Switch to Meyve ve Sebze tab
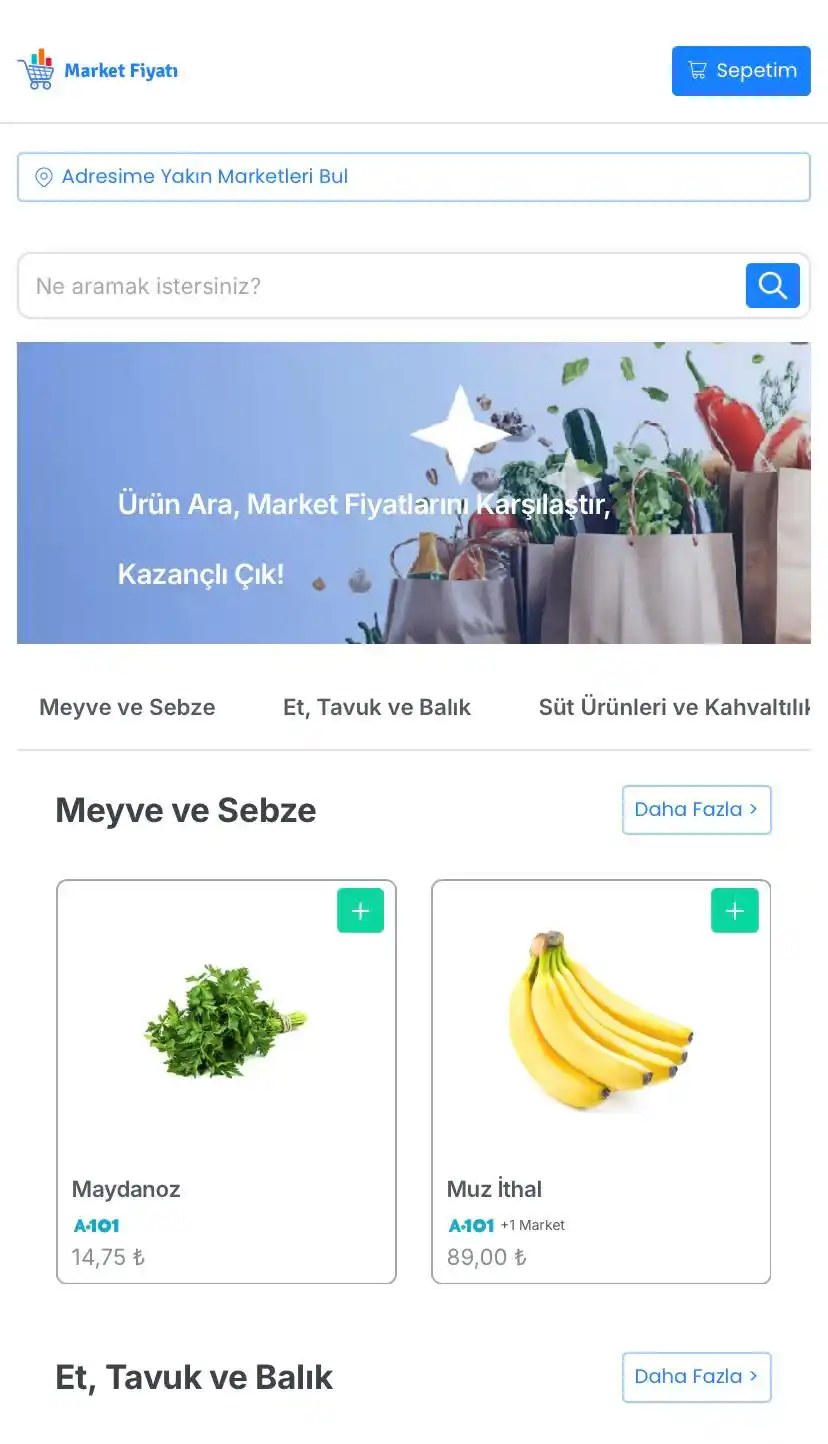 click(x=127, y=708)
